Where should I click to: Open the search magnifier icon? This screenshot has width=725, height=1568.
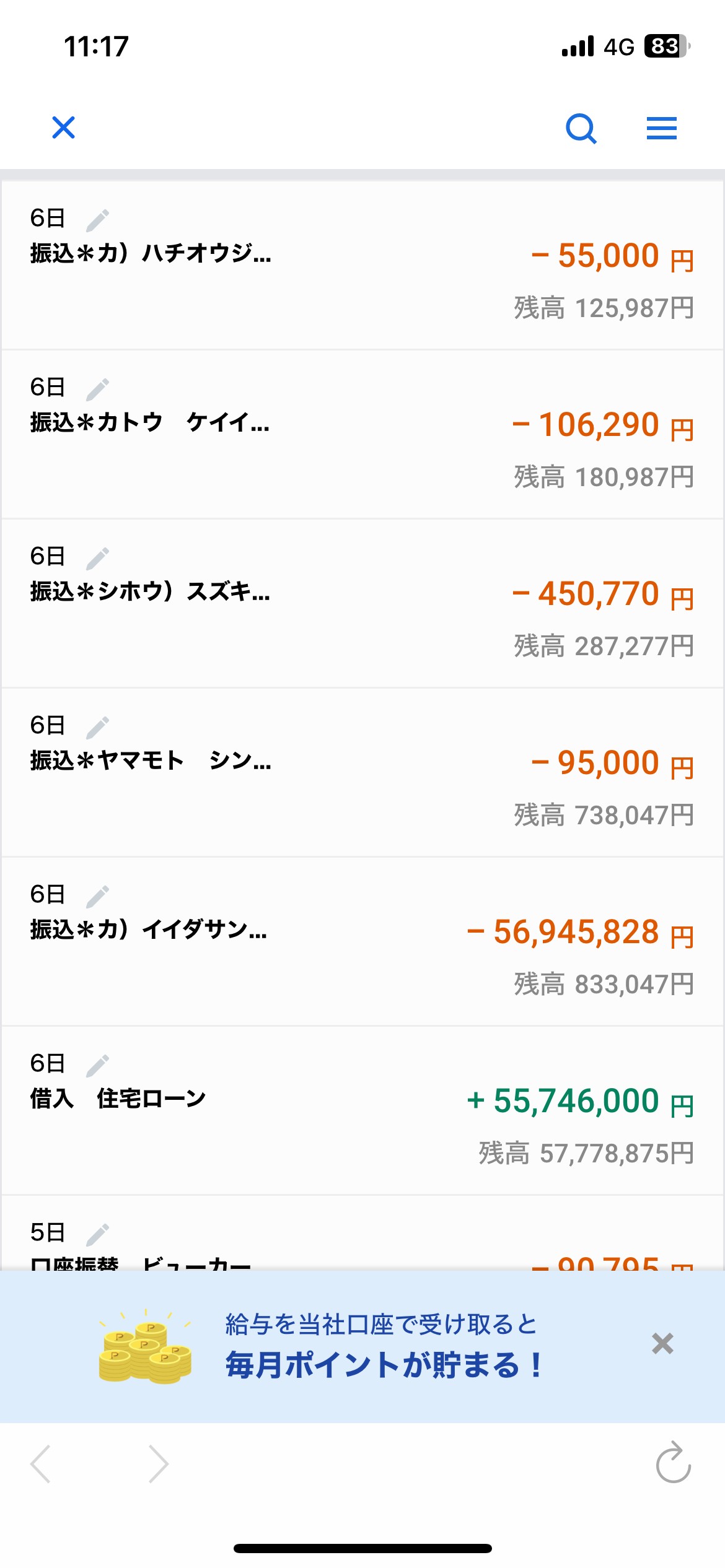pos(581,128)
